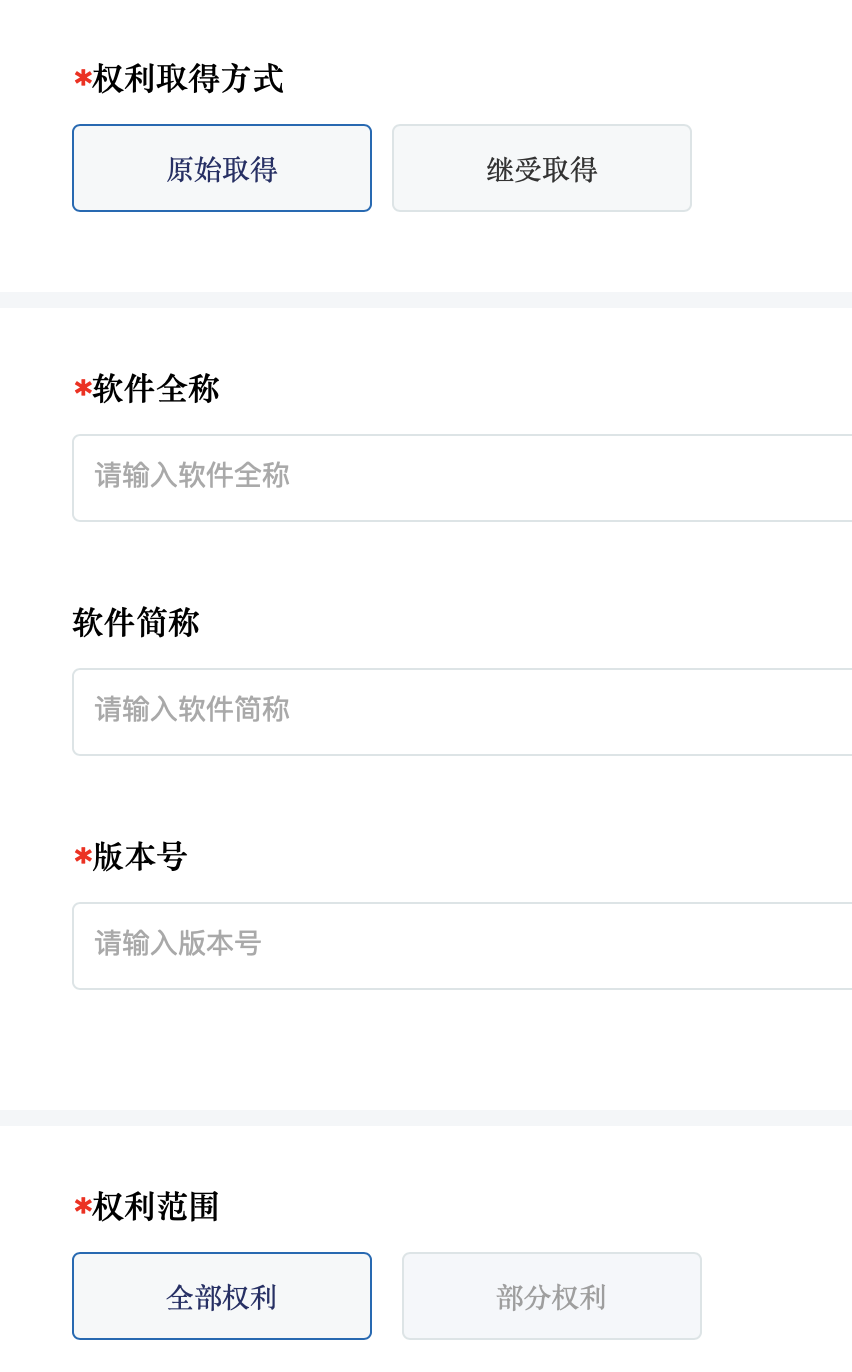Choose 继受取得 as the rights acquisition method
This screenshot has width=852, height=1372.
point(541,167)
